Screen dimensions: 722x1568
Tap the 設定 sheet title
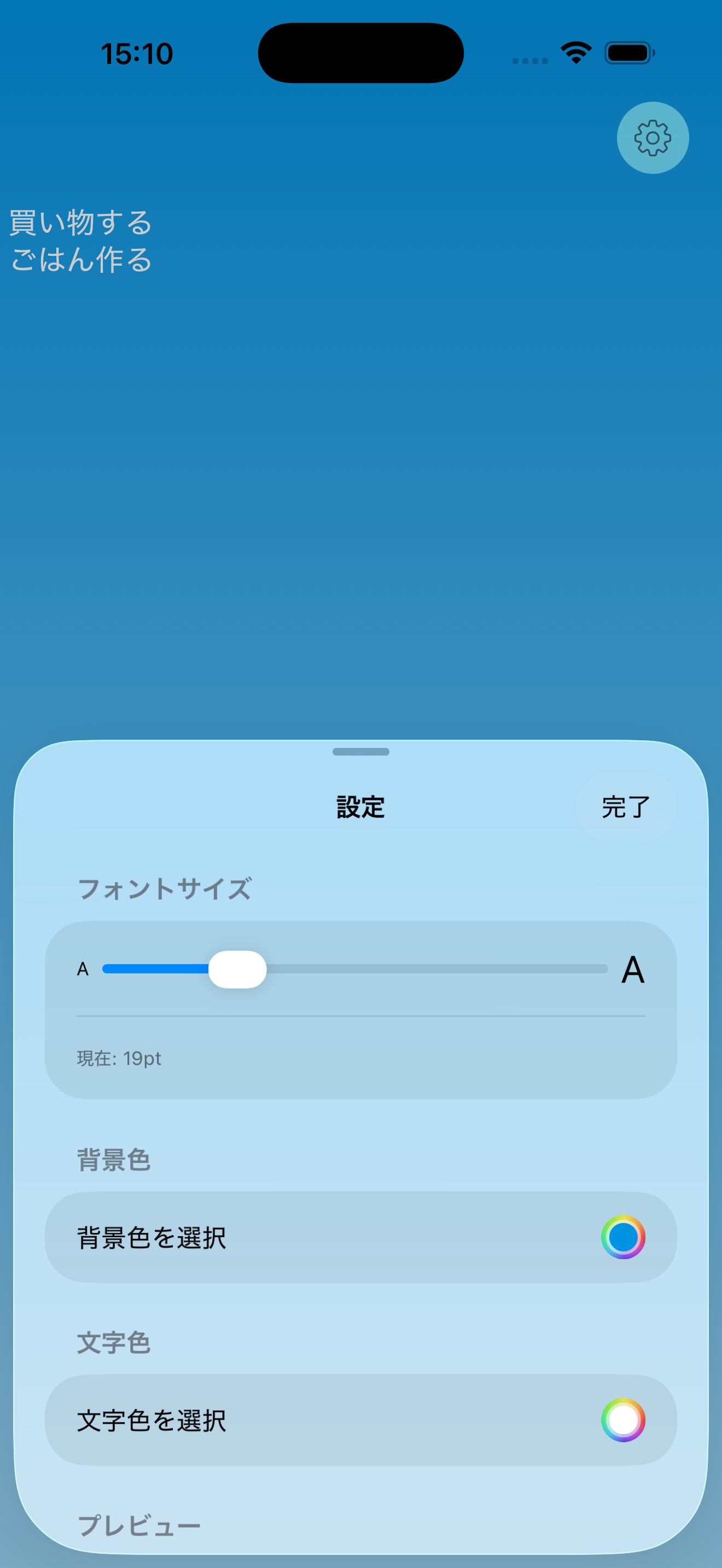(360, 807)
